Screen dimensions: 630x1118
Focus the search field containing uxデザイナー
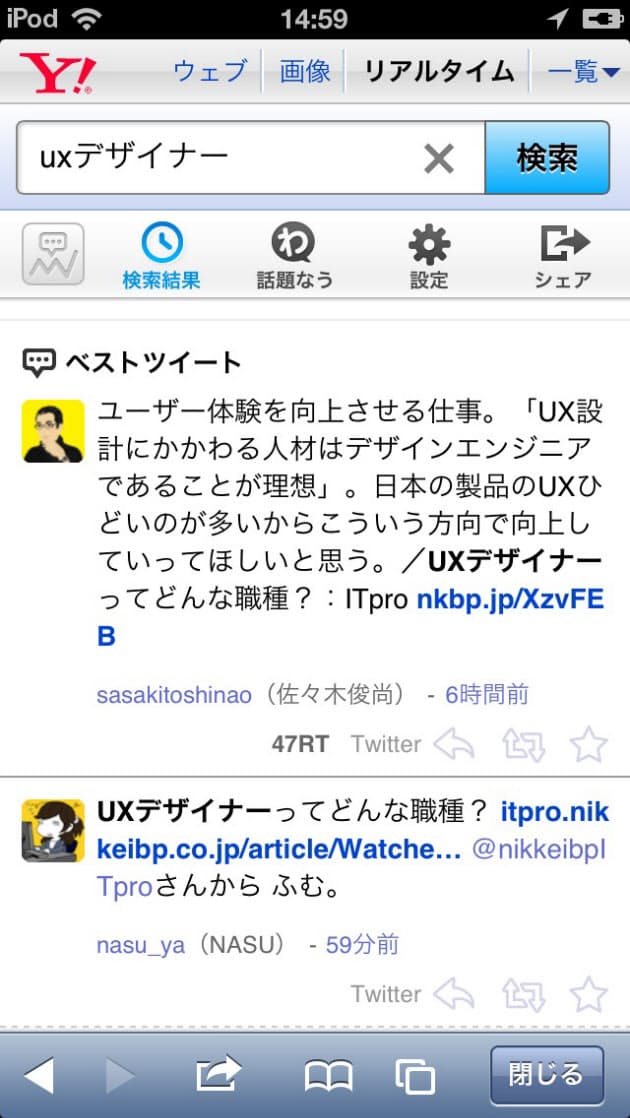click(220, 157)
